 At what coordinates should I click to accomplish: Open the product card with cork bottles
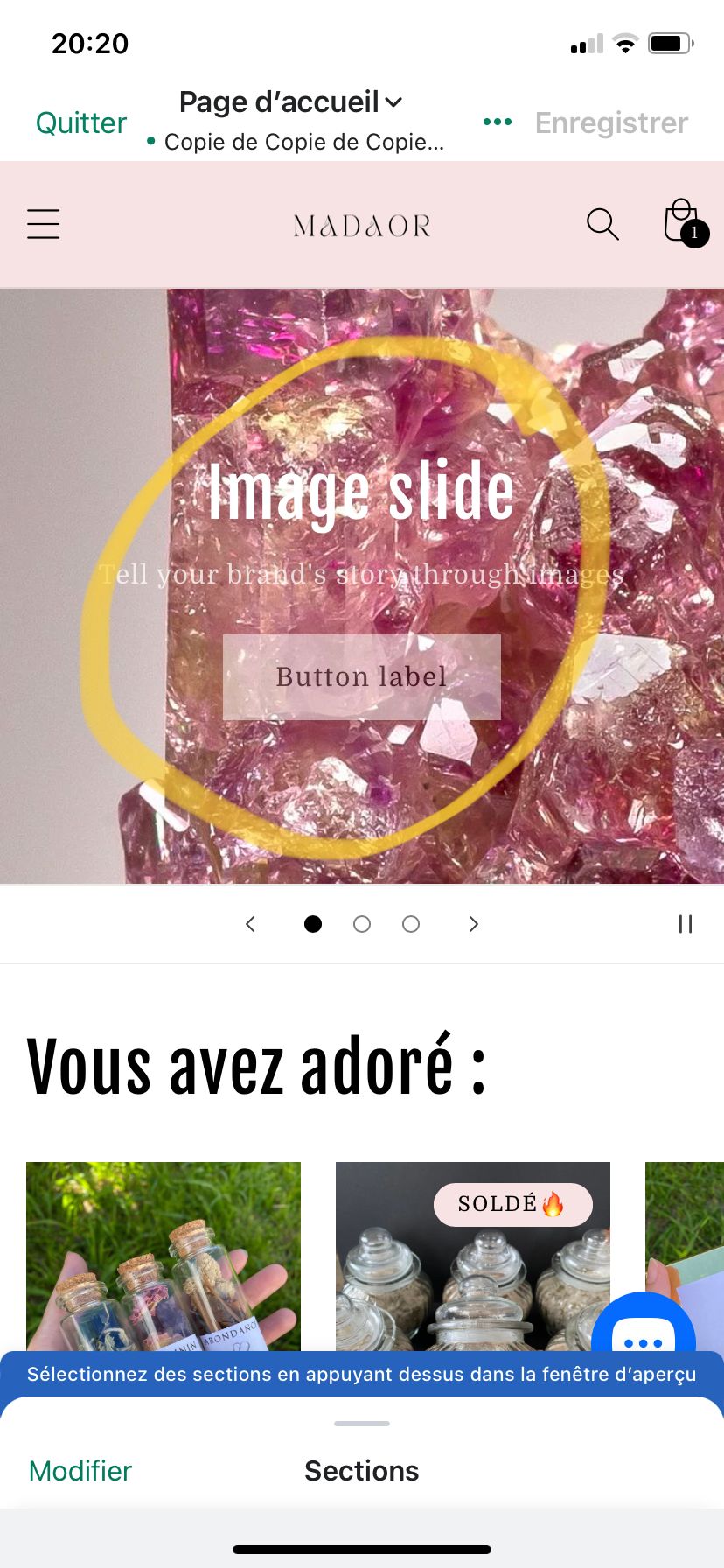tap(164, 1256)
